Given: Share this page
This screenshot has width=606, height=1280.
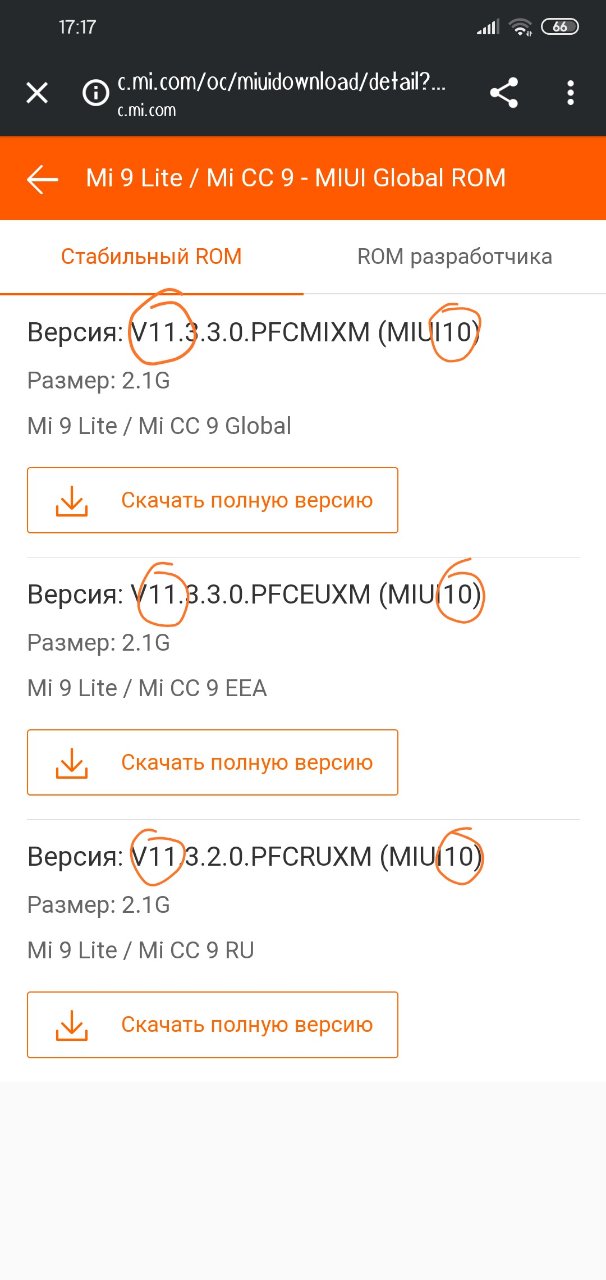Looking at the screenshot, I should (503, 94).
